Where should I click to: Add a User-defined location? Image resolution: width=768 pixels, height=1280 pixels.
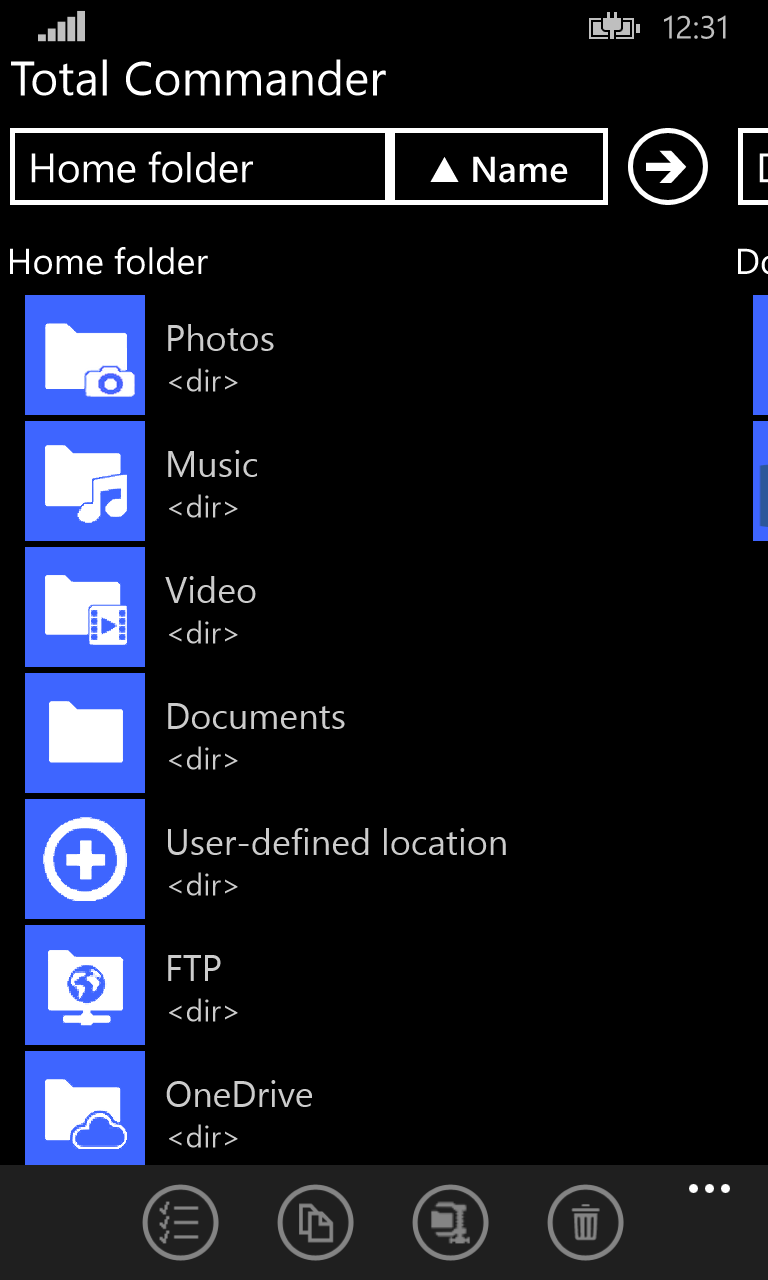(x=336, y=859)
